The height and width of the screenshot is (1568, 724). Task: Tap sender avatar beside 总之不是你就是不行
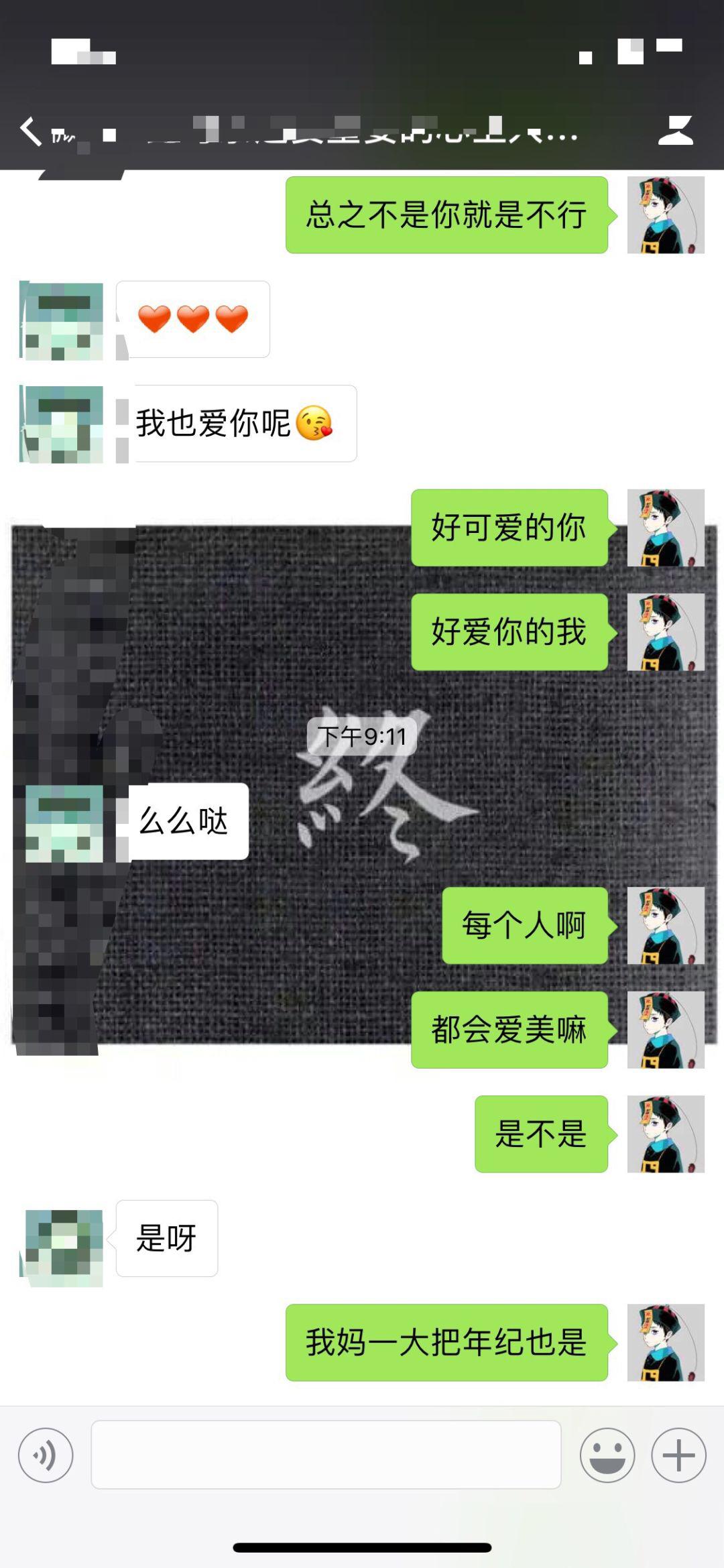pos(665,215)
